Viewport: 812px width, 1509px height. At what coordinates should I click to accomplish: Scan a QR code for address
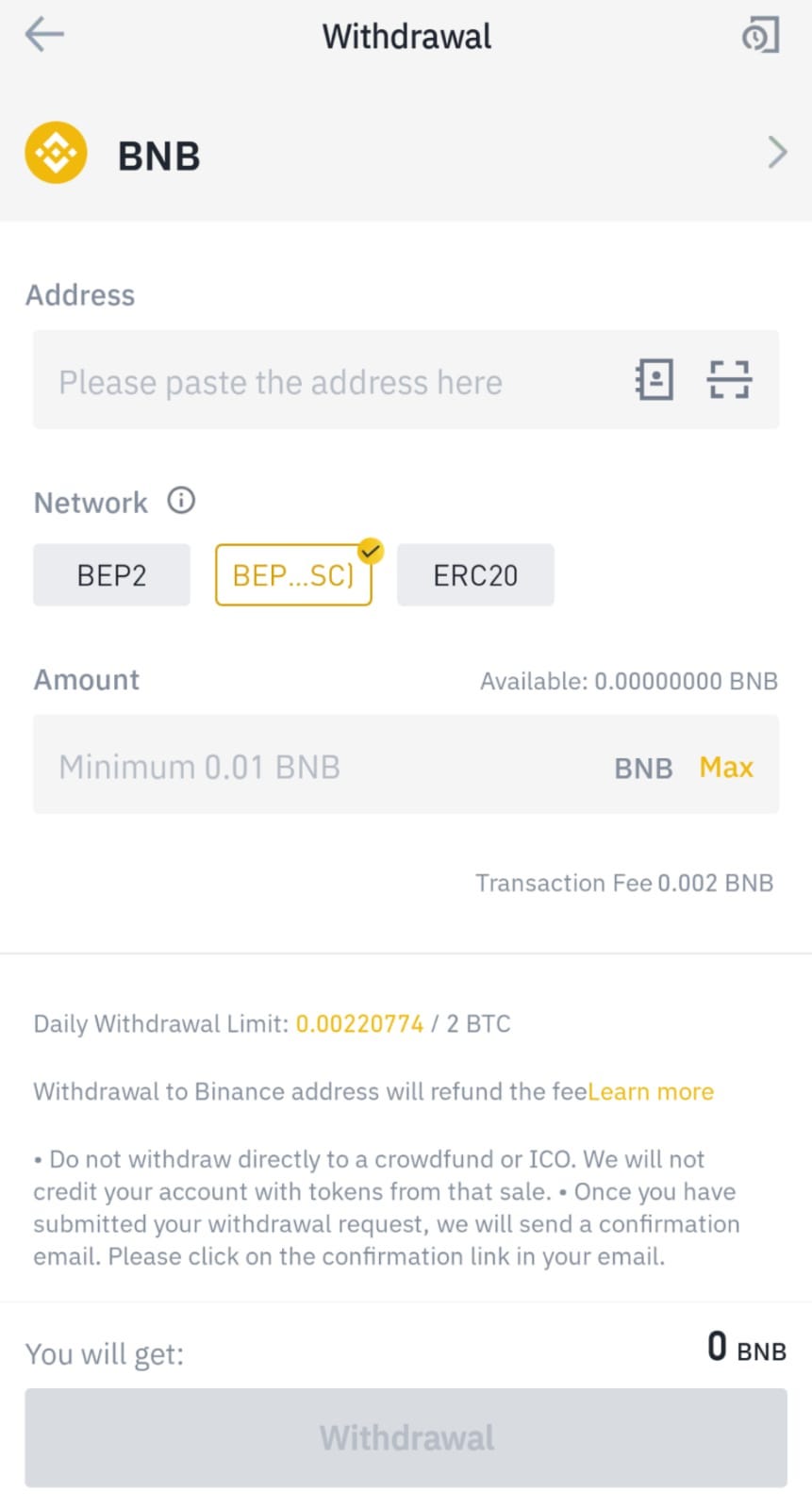click(729, 380)
